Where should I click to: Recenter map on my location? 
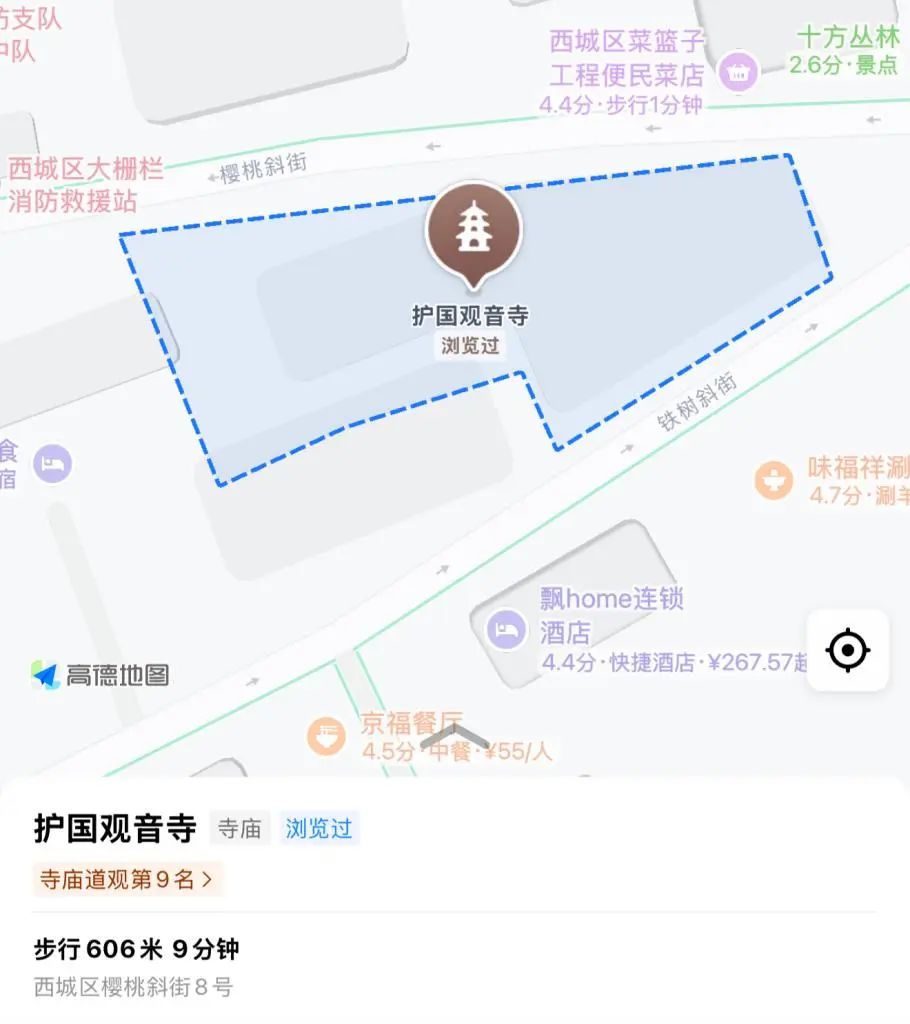tap(848, 651)
